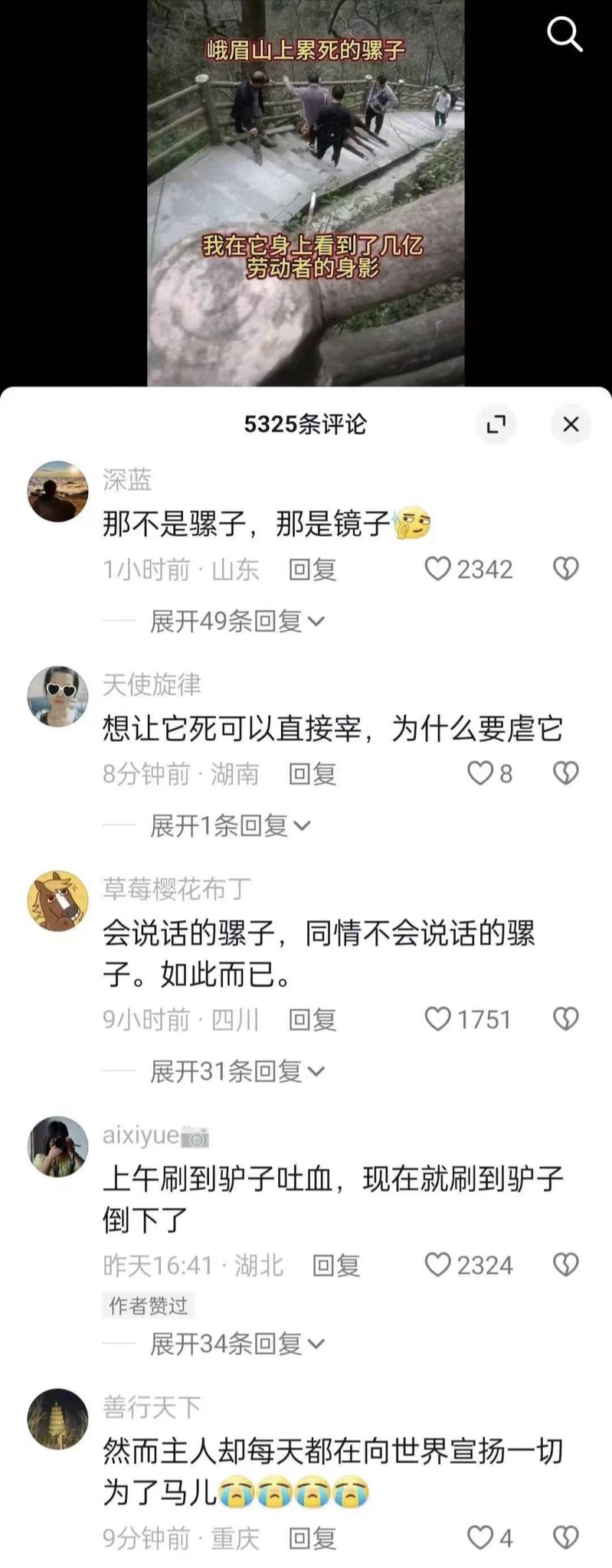The width and height of the screenshot is (612, 1568).
Task: Reply to 天使旋律's comment
Action: pyautogui.click(x=312, y=773)
